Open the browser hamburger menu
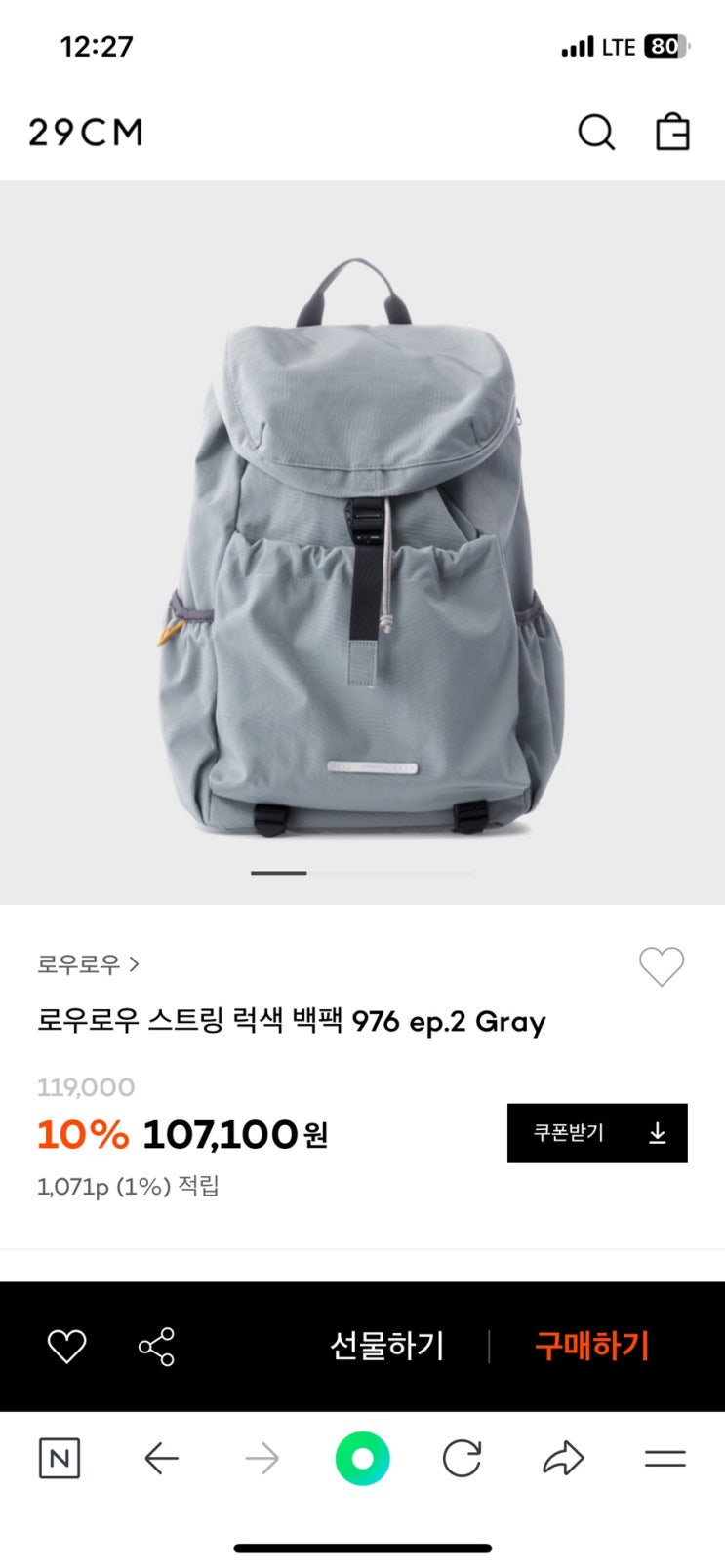Screen dimensions: 725x1568 click(x=665, y=1459)
